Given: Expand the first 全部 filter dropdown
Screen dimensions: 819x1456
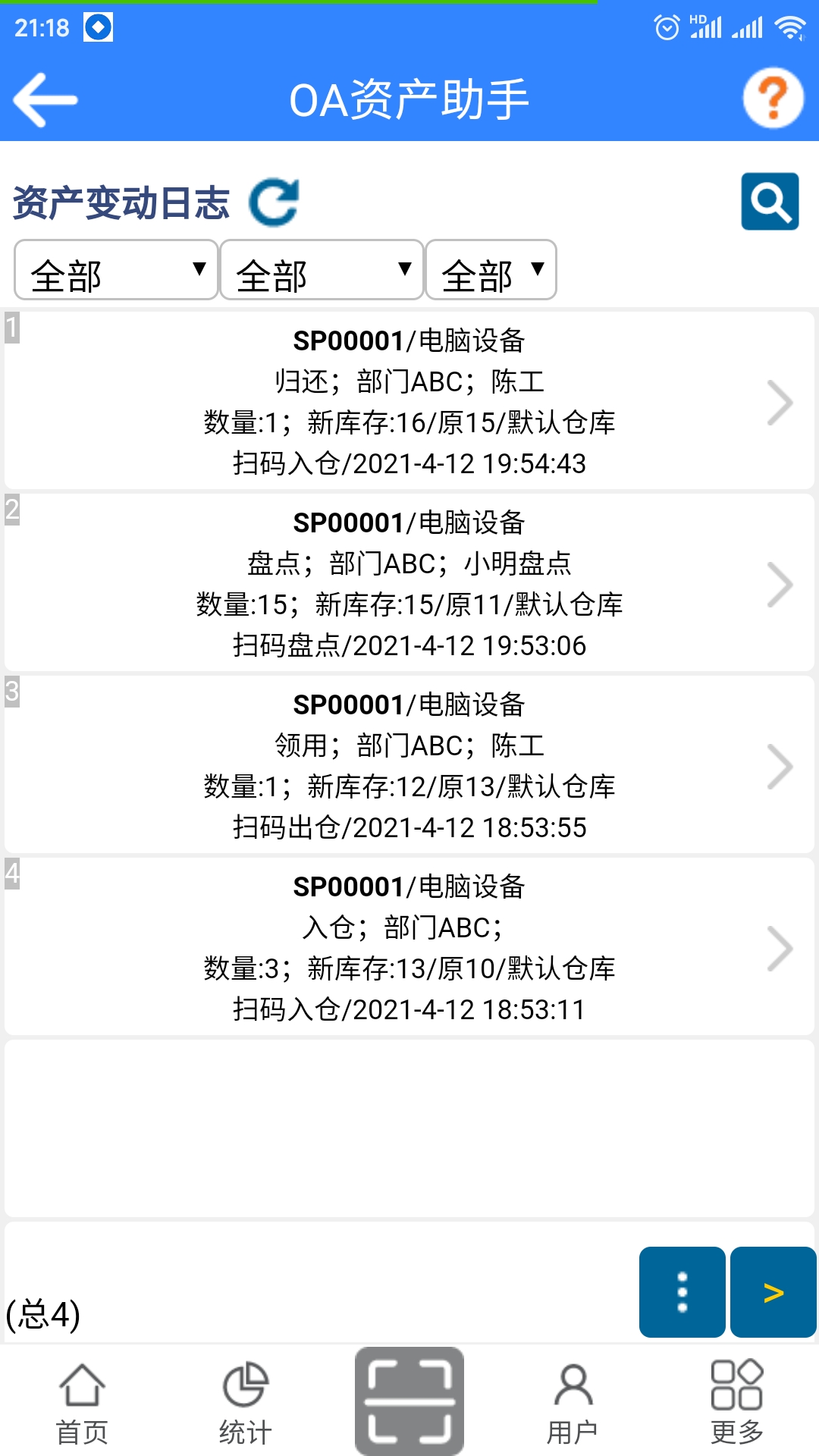Looking at the screenshot, I should pyautogui.click(x=117, y=271).
